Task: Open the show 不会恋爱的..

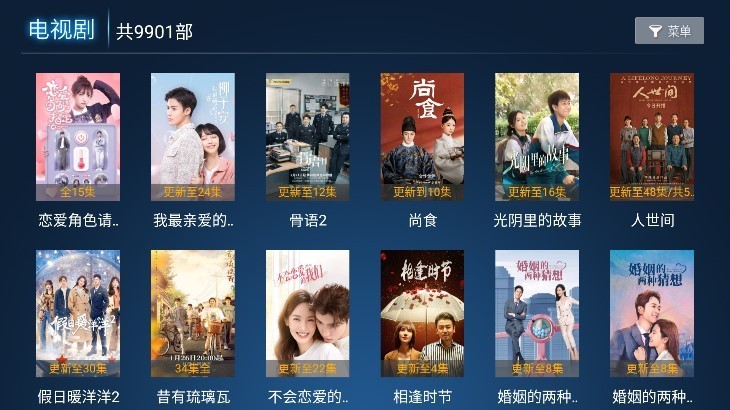Action: pyautogui.click(x=307, y=313)
